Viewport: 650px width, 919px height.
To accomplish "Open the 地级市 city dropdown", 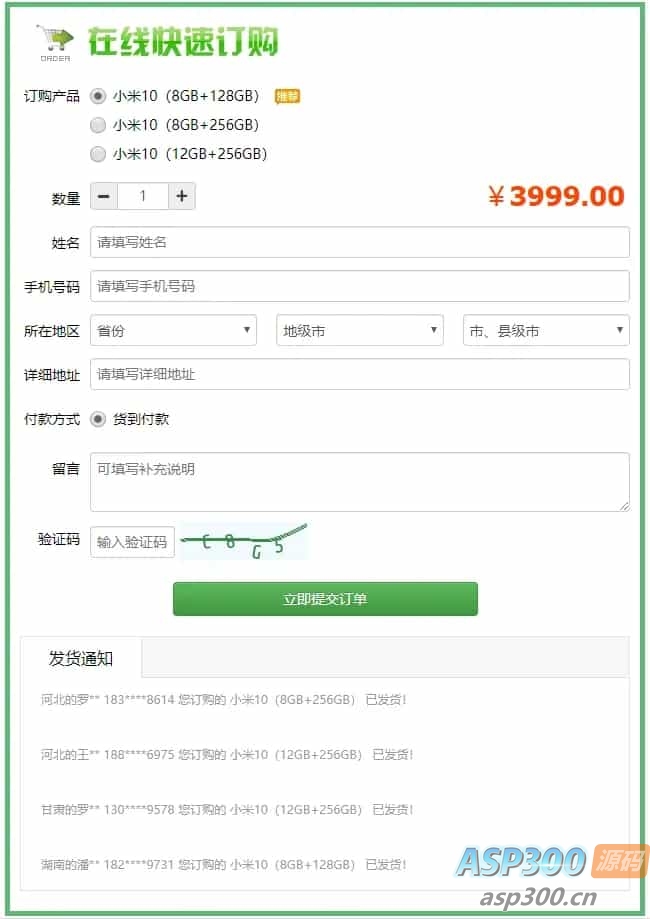I will (x=359, y=330).
